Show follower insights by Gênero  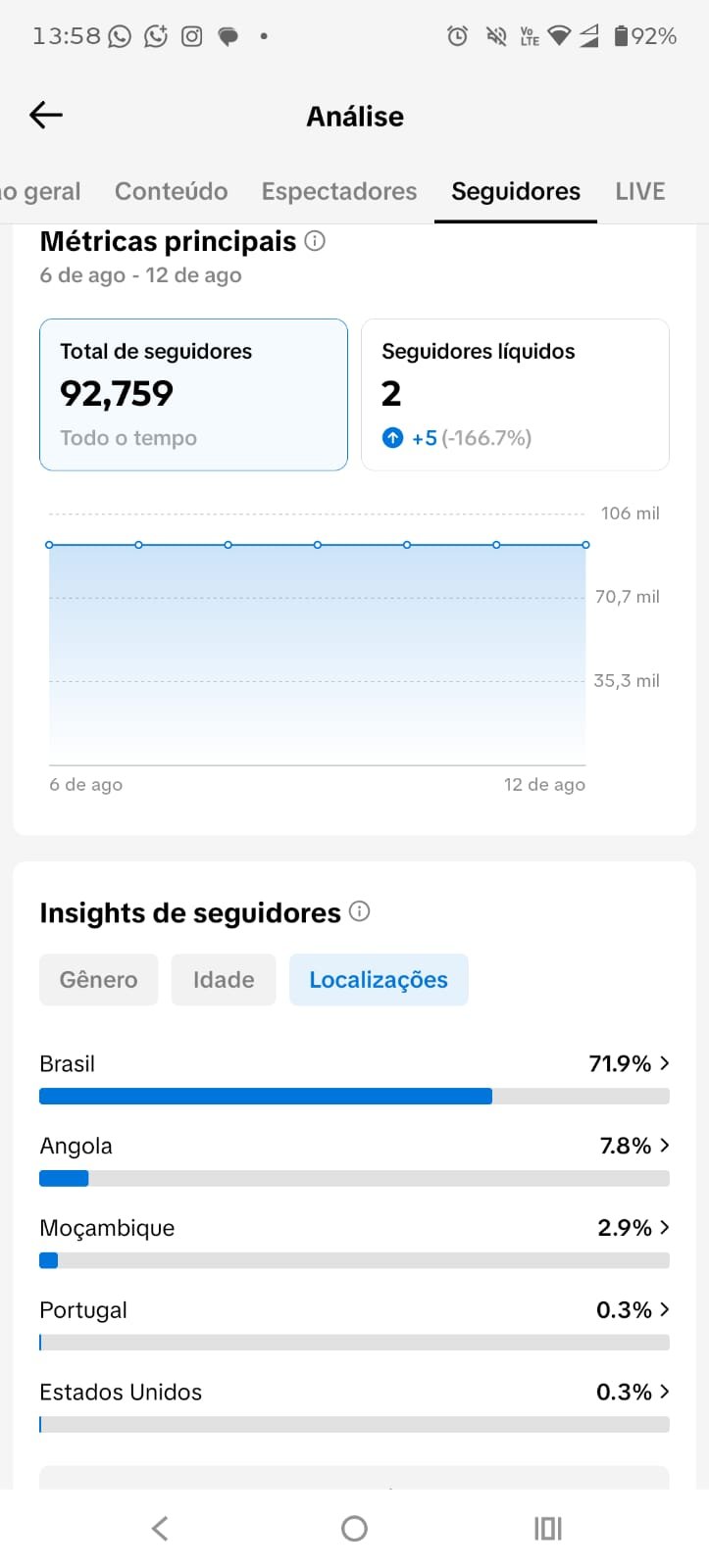pos(98,980)
